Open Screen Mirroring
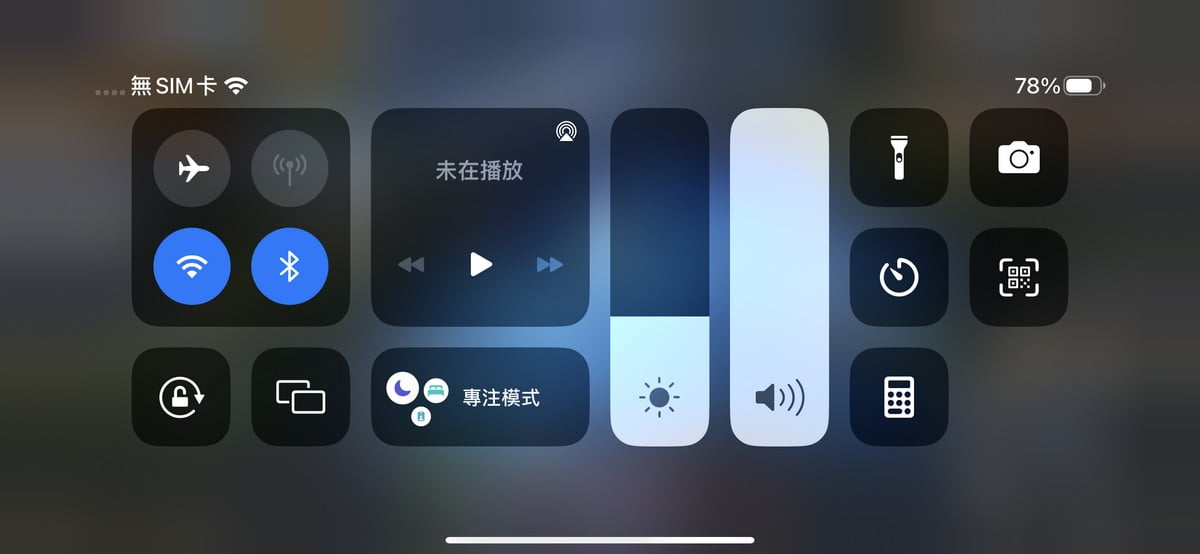 coord(300,397)
